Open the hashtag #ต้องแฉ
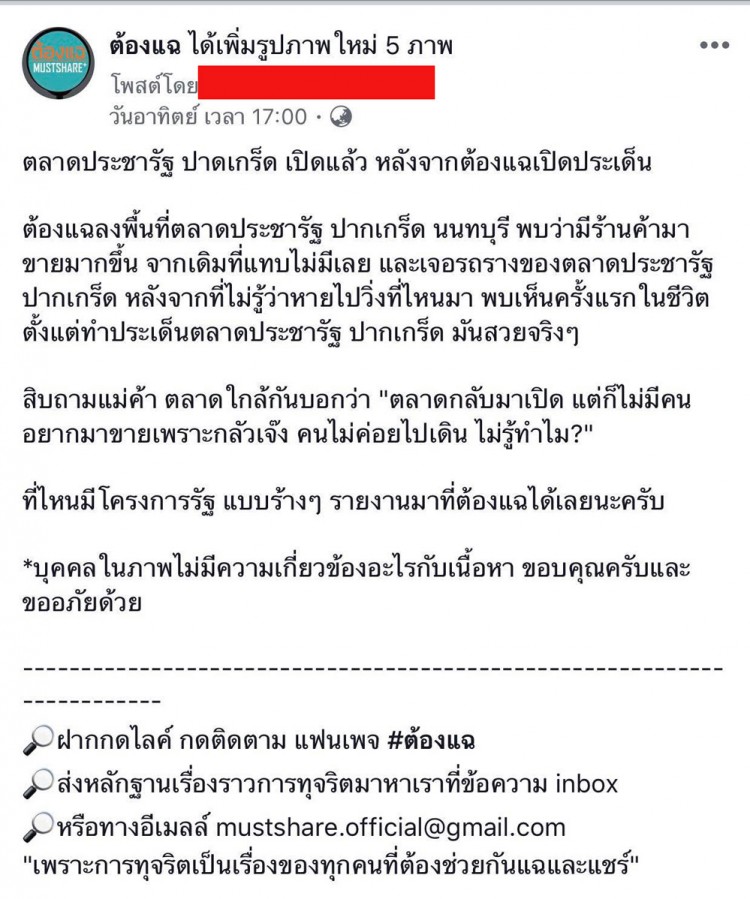The width and height of the screenshot is (750, 899). (x=430, y=741)
